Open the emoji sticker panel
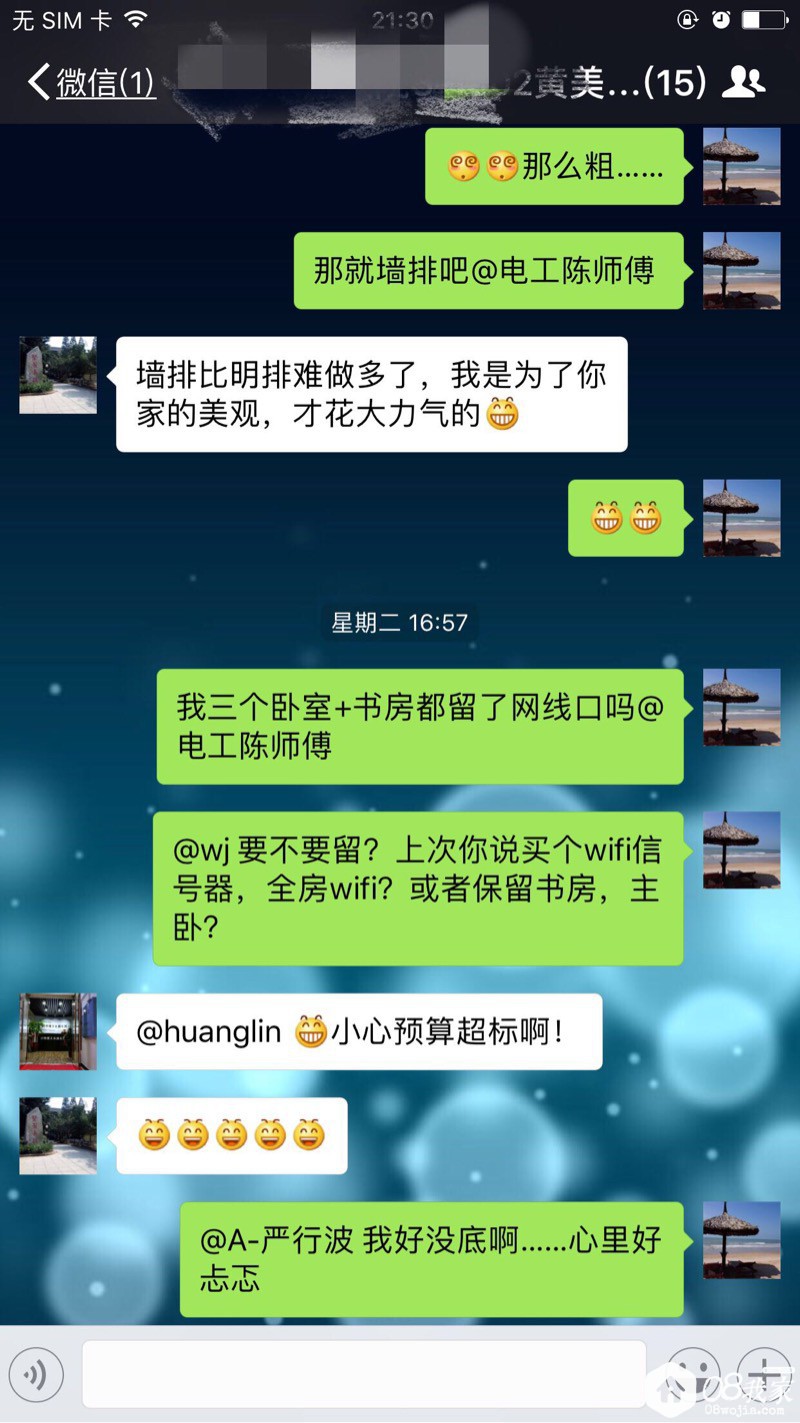The height and width of the screenshot is (1423, 800). pyautogui.click(x=693, y=1375)
